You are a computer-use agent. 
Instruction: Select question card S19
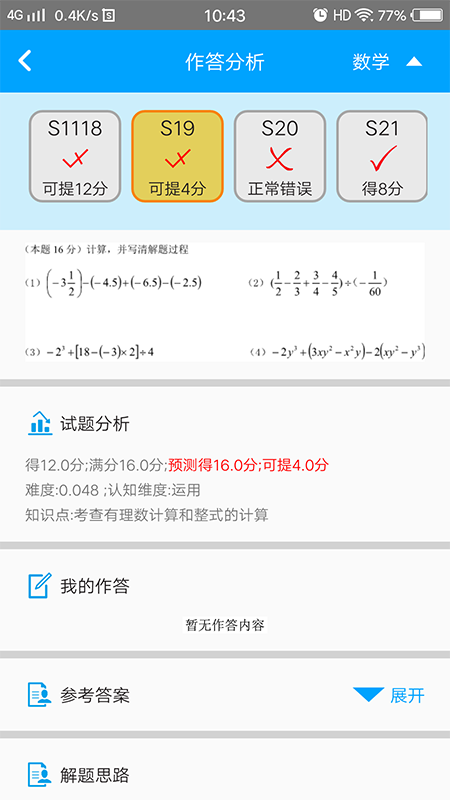tap(178, 156)
